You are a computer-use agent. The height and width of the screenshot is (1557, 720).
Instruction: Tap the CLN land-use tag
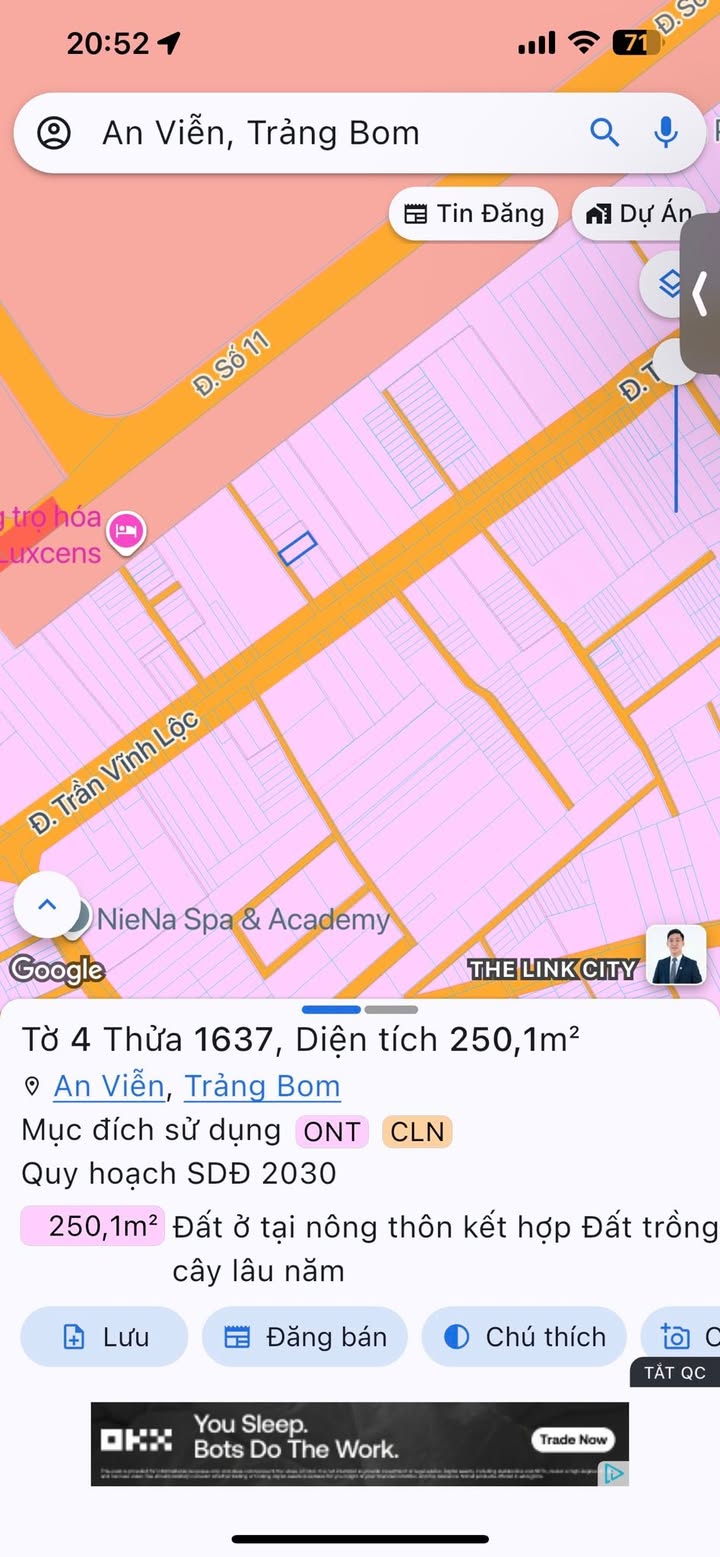tap(417, 1132)
